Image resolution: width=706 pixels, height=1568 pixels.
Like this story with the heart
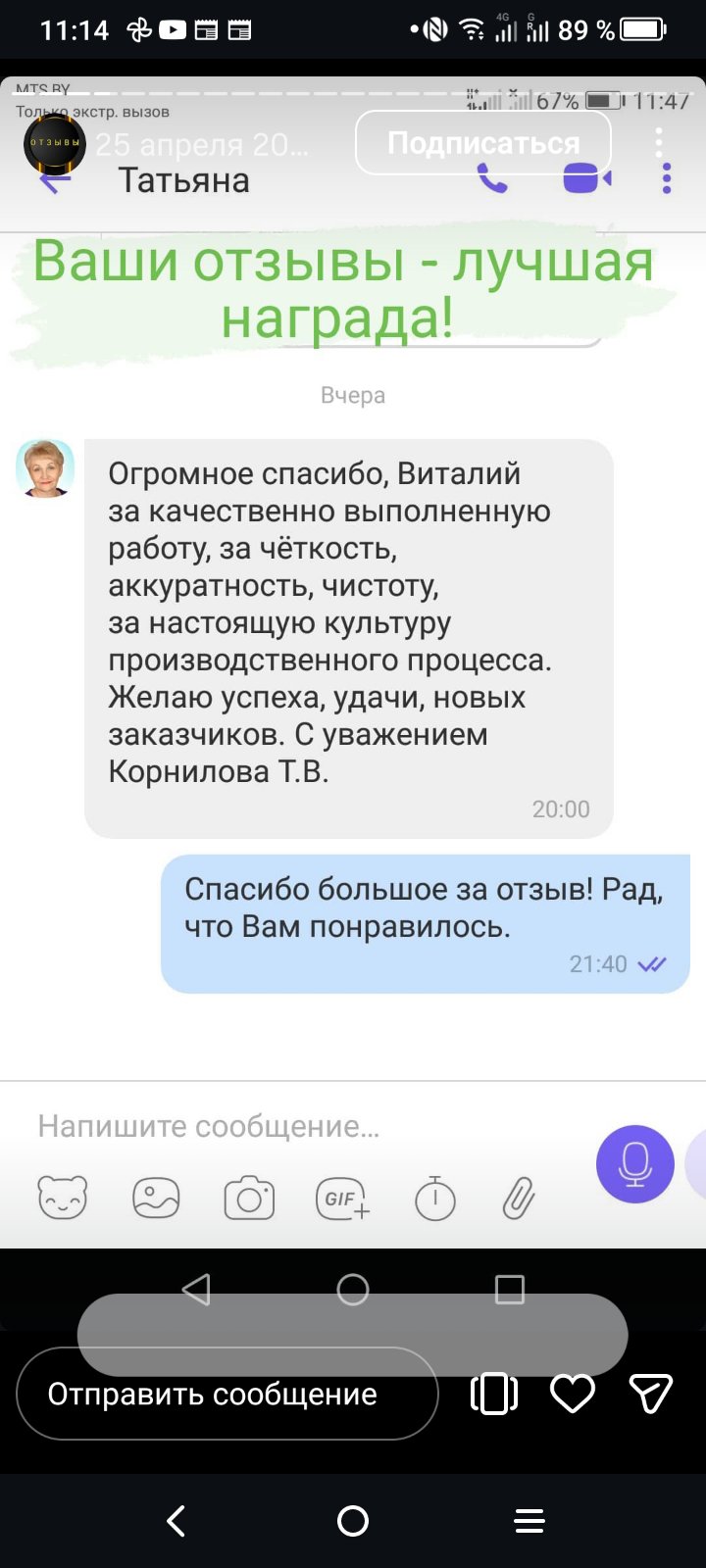[x=573, y=1394]
